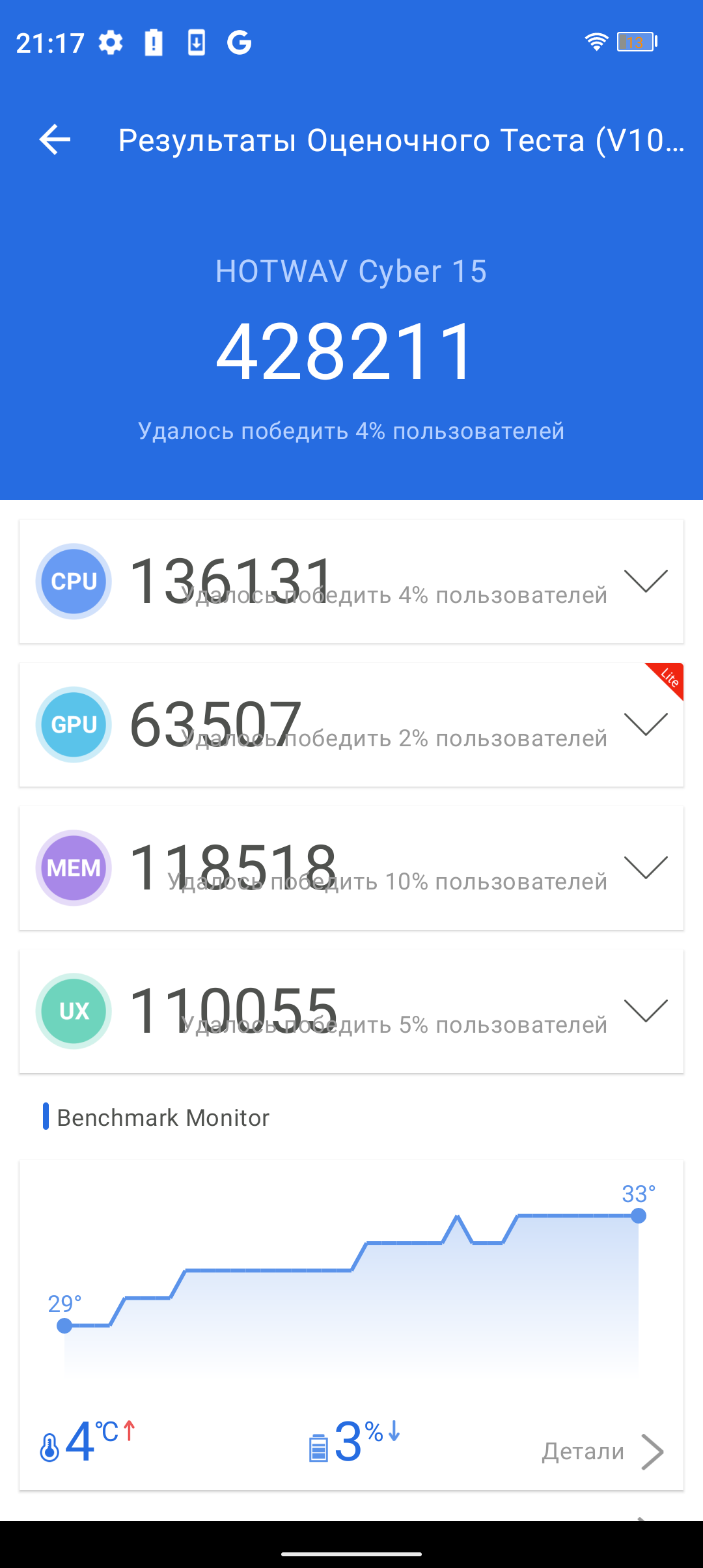The image size is (703, 1568).
Task: Expand the UX score section
Action: tap(646, 1011)
